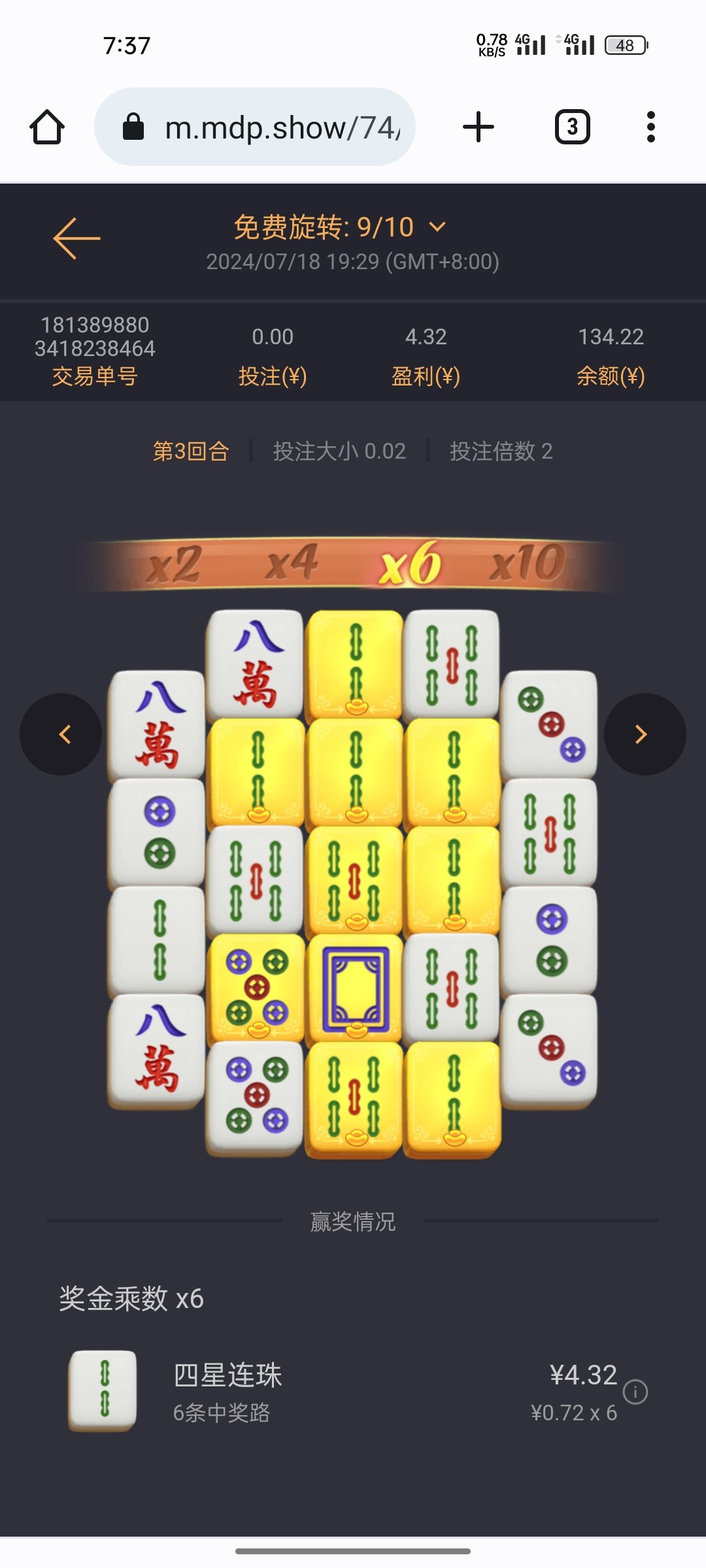This screenshot has height=1568, width=706.
Task: Go back using the orange arrow
Action: tap(76, 238)
